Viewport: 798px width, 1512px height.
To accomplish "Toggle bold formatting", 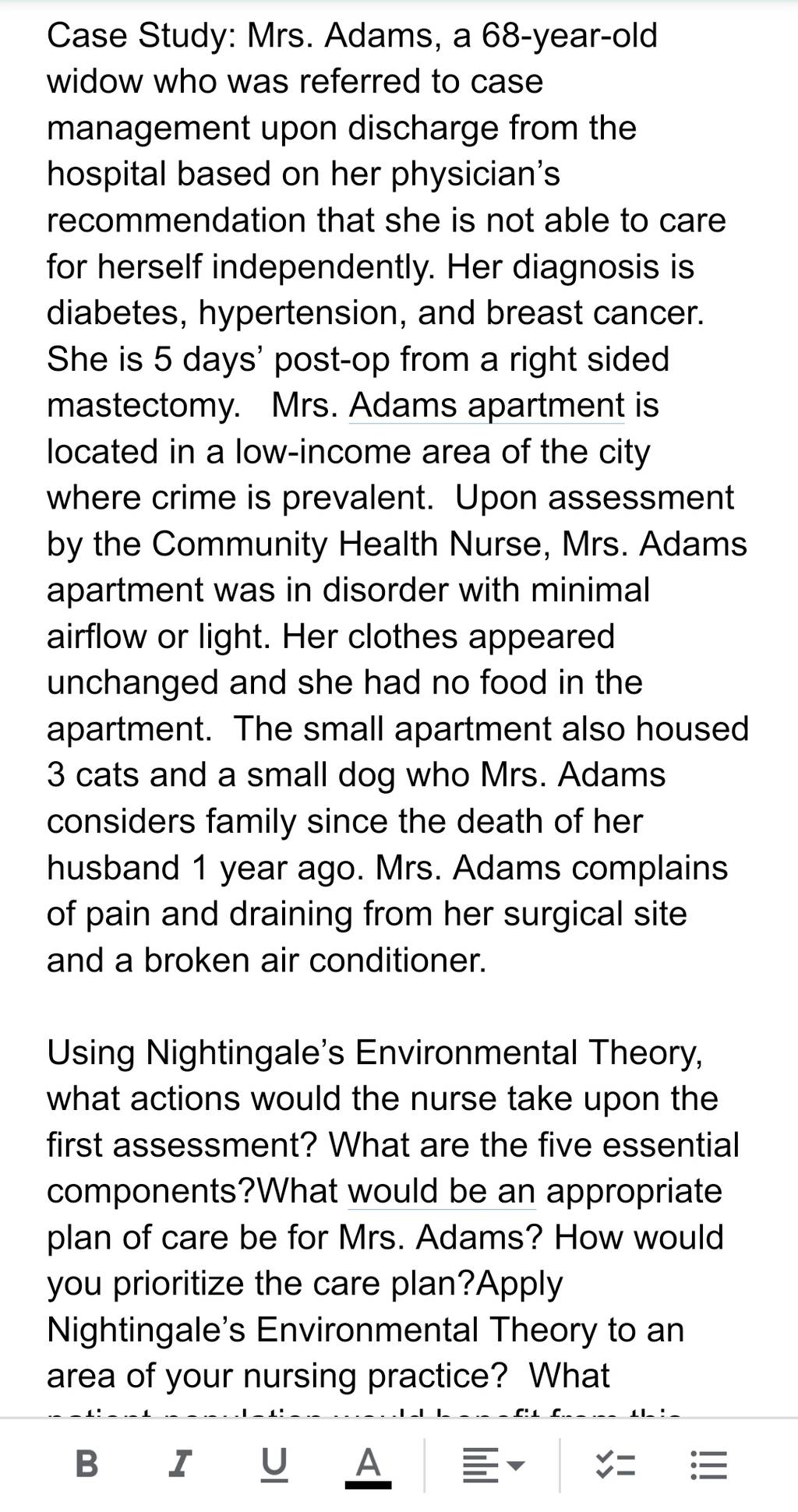I will coord(87,1465).
